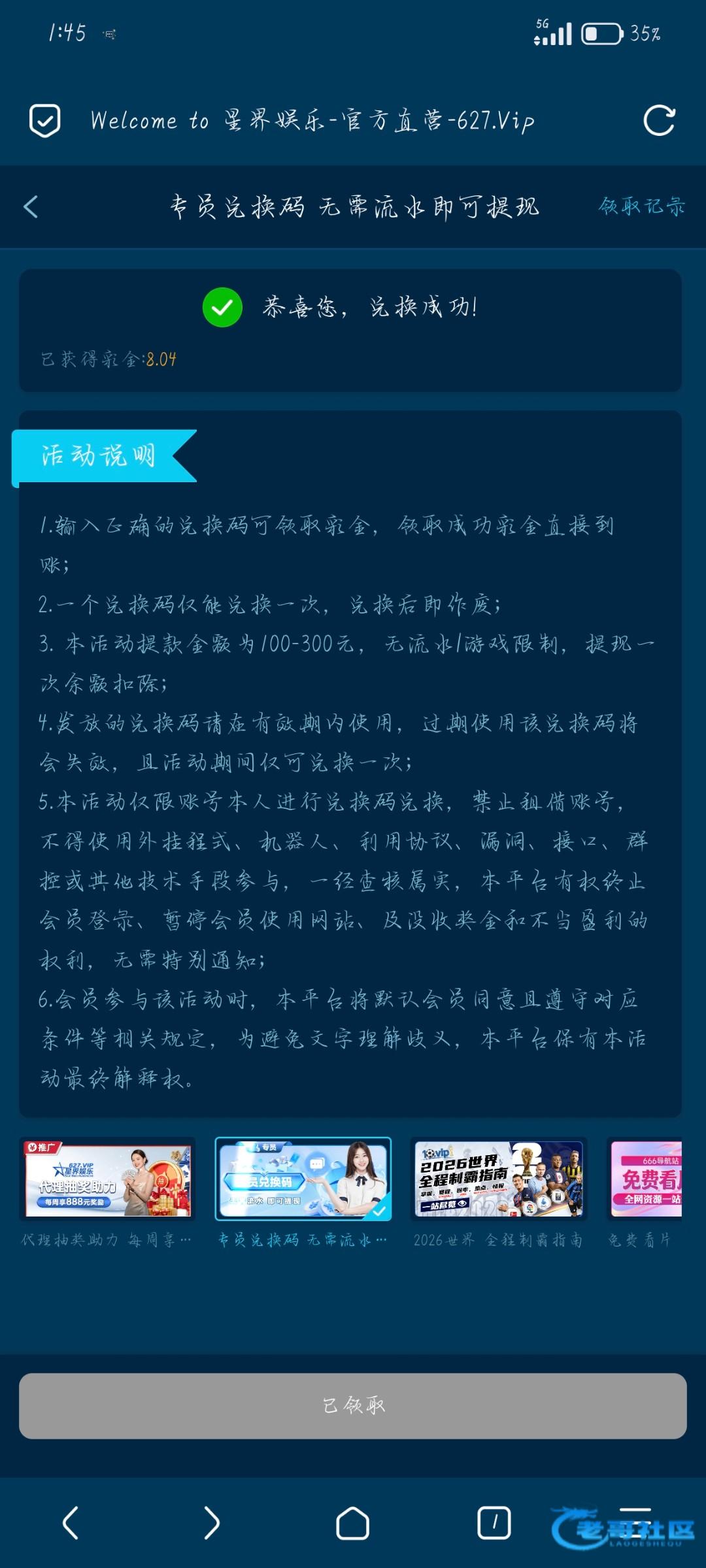Tap the shield security icon in the address bar
Image resolution: width=706 pixels, height=1568 pixels.
pos(45,121)
